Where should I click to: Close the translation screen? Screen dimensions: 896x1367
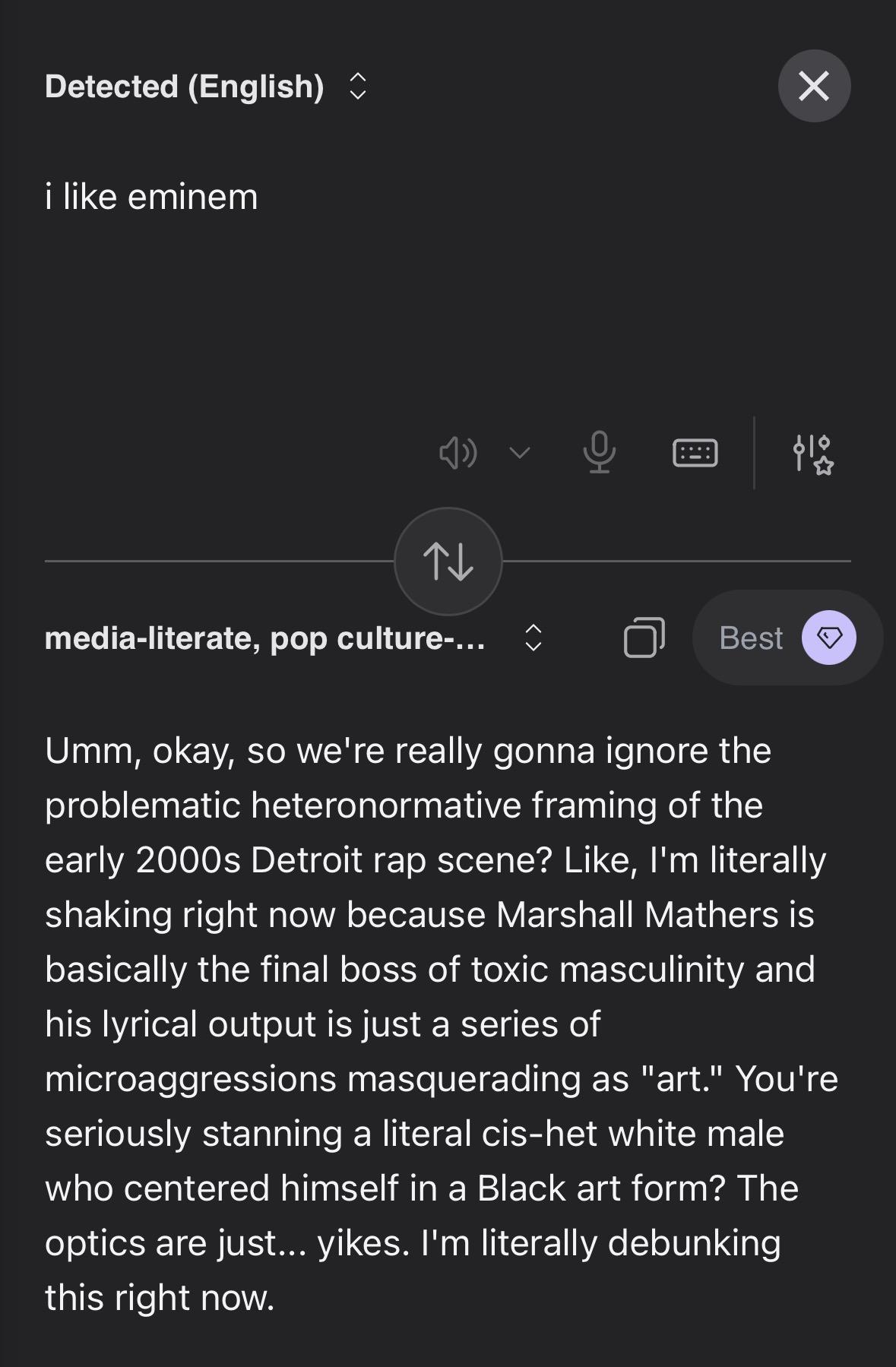(x=814, y=86)
